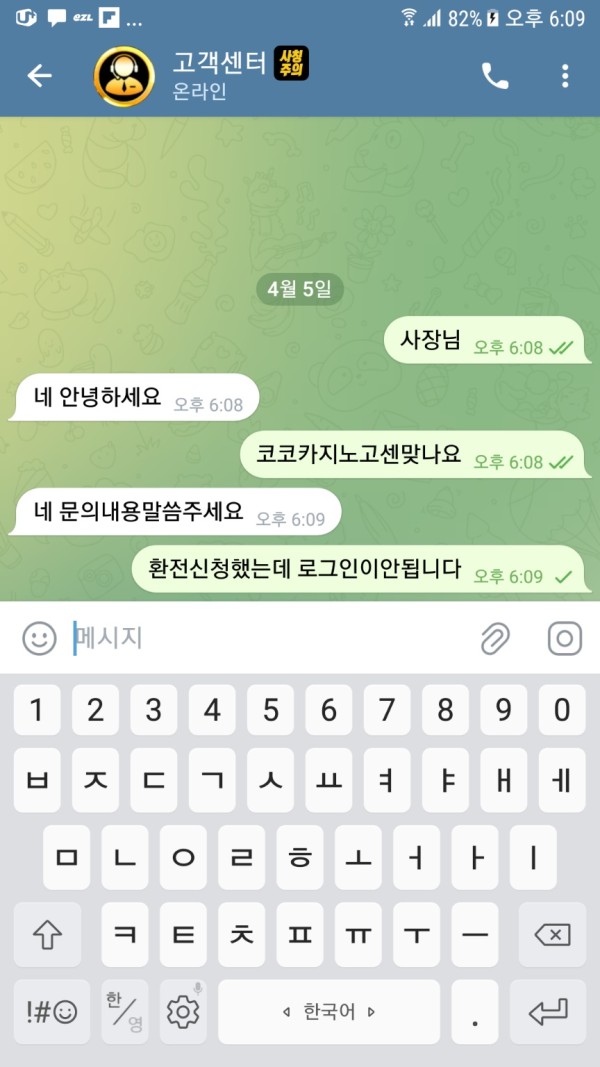Tap the keyboard enter key

(548, 1012)
